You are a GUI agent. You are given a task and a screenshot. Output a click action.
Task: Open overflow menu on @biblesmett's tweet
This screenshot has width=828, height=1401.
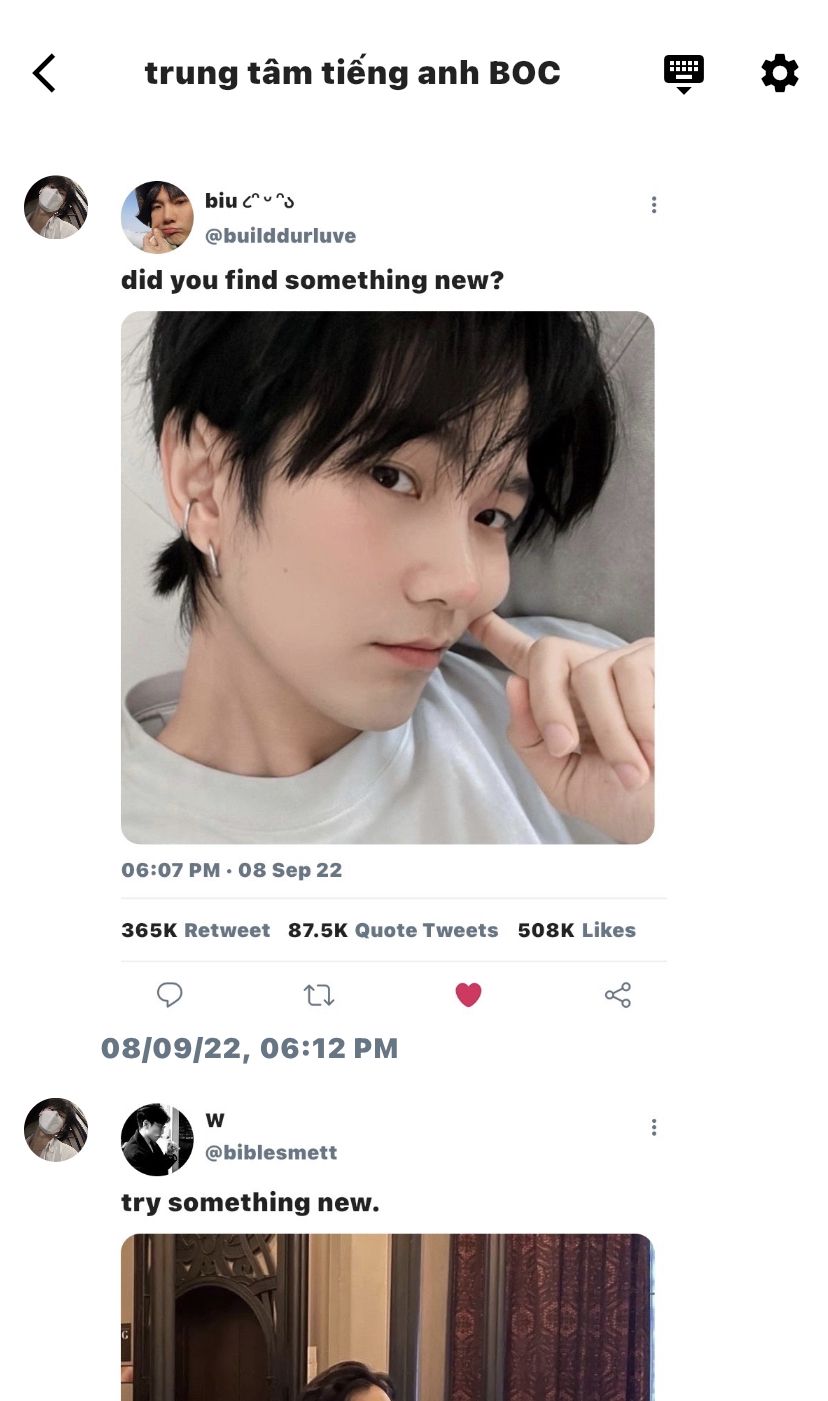pyautogui.click(x=654, y=1127)
